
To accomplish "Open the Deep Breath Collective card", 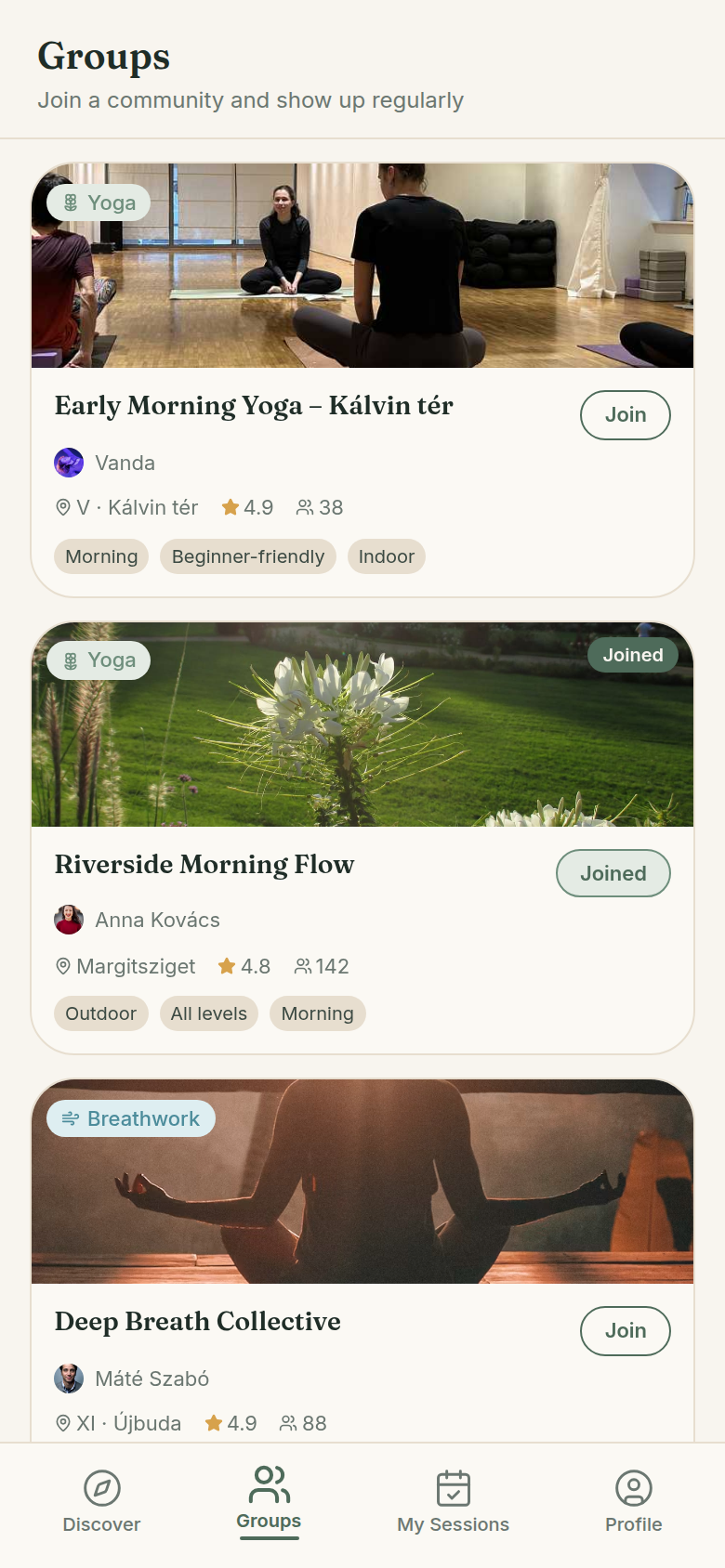I will coord(362,1261).
